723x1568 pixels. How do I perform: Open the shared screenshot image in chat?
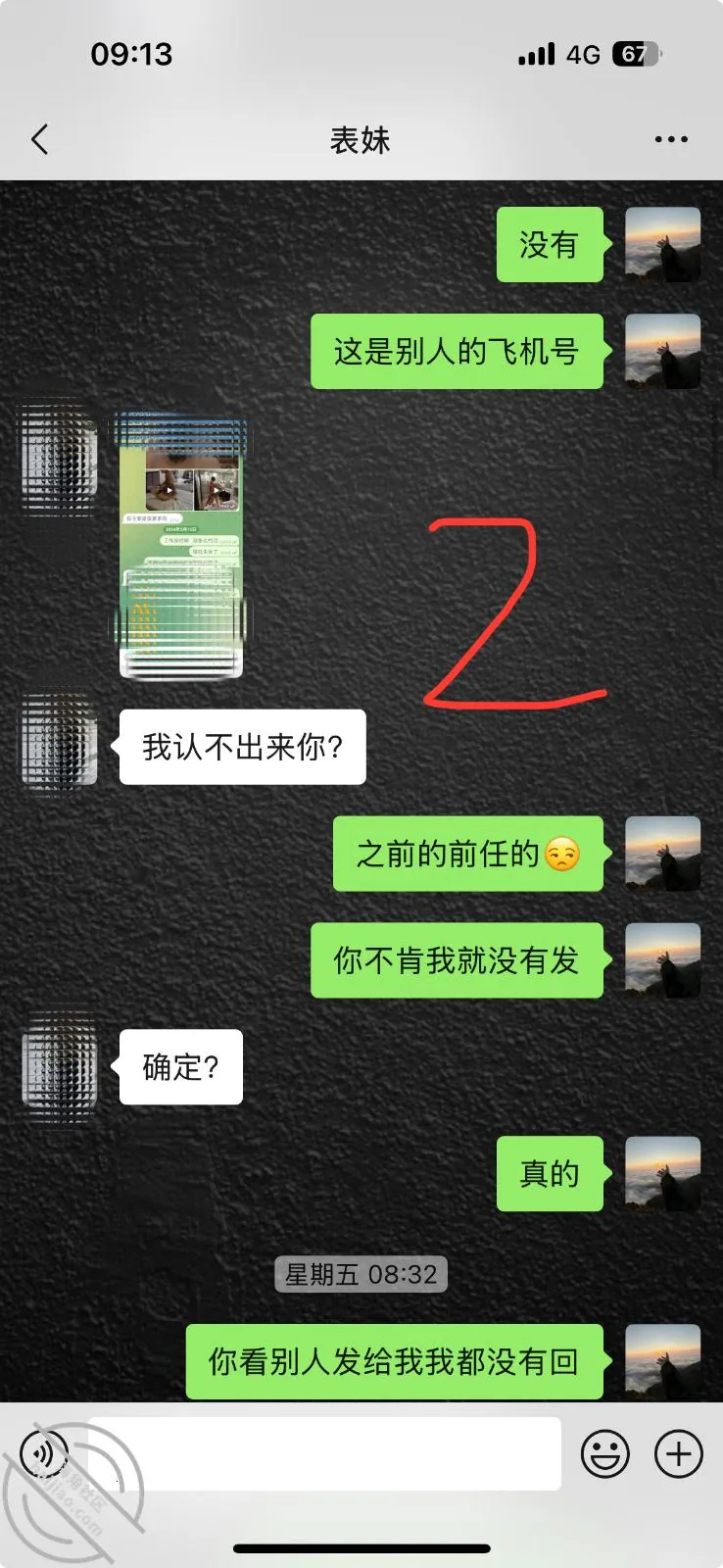coord(180,547)
